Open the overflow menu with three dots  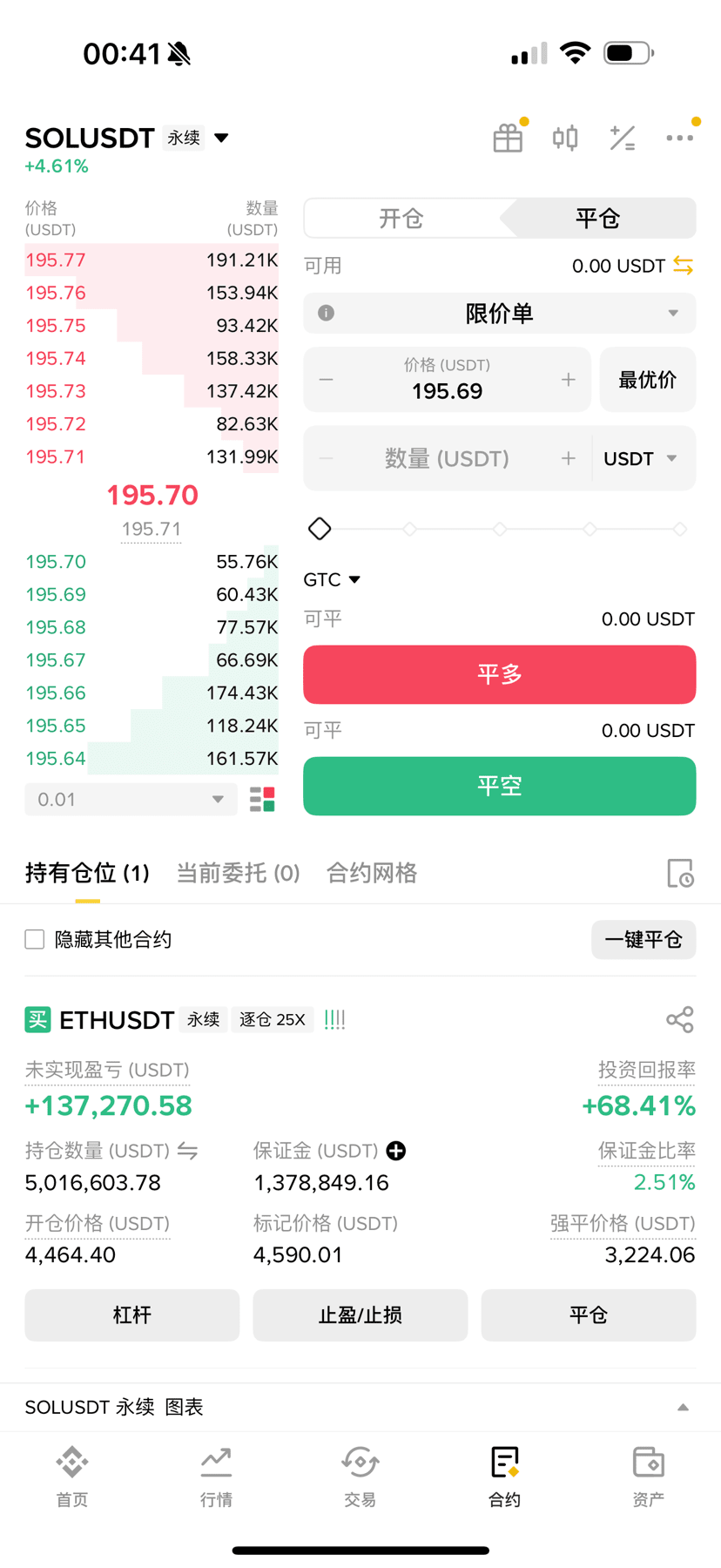[x=679, y=138]
